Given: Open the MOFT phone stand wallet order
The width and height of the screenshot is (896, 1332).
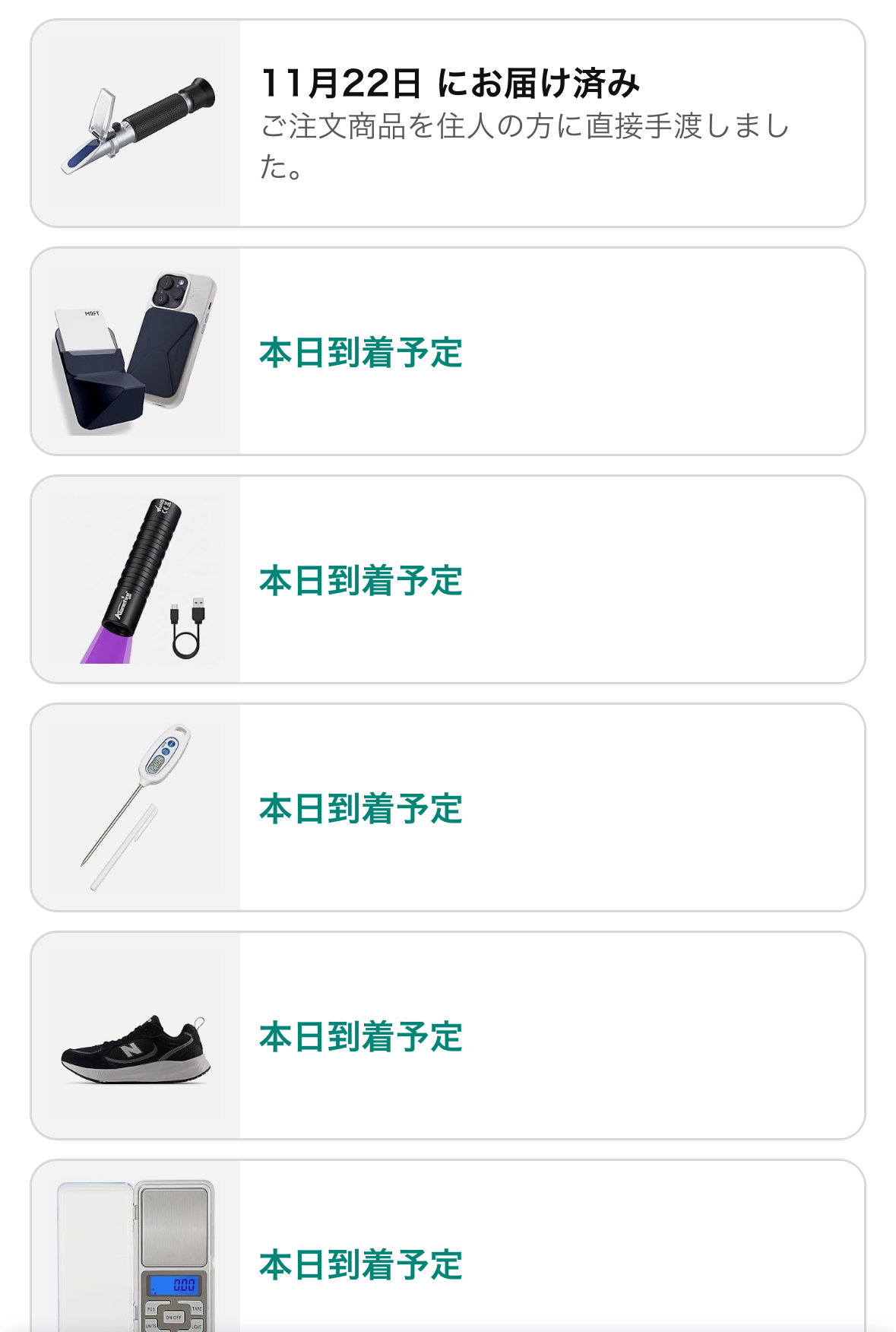Looking at the screenshot, I should pyautogui.click(x=448, y=351).
